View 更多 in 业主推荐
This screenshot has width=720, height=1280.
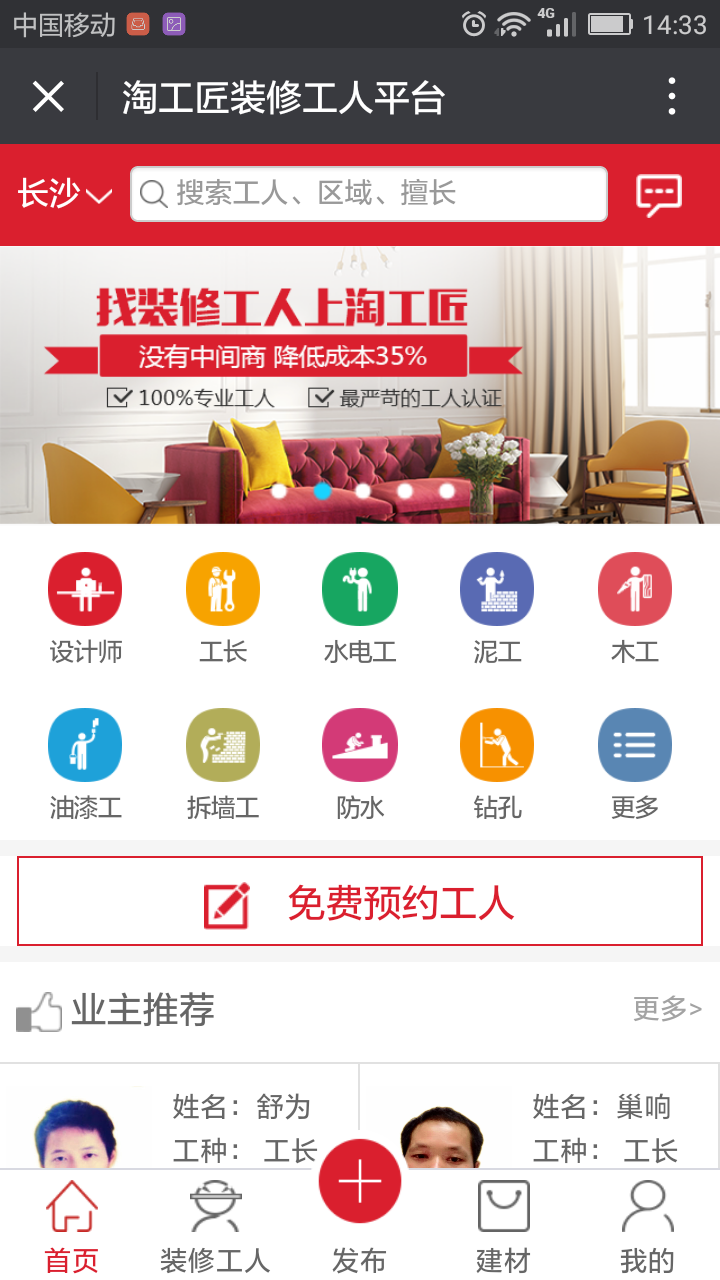(667, 1008)
